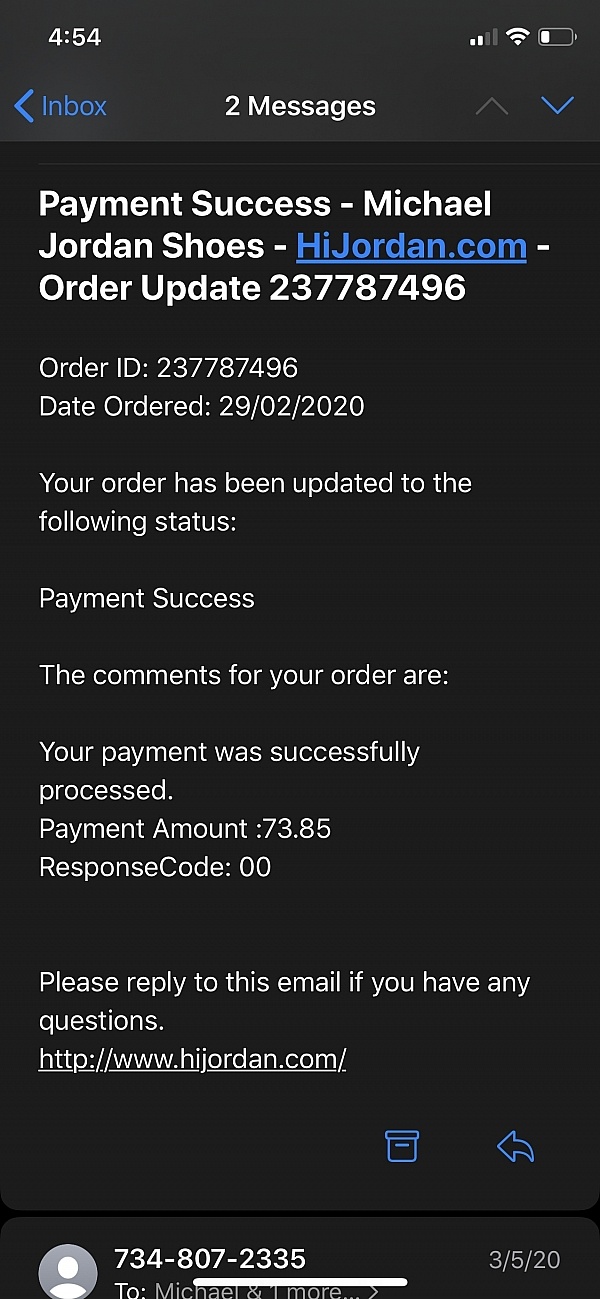
Task: Archive this message
Action: (402, 1146)
